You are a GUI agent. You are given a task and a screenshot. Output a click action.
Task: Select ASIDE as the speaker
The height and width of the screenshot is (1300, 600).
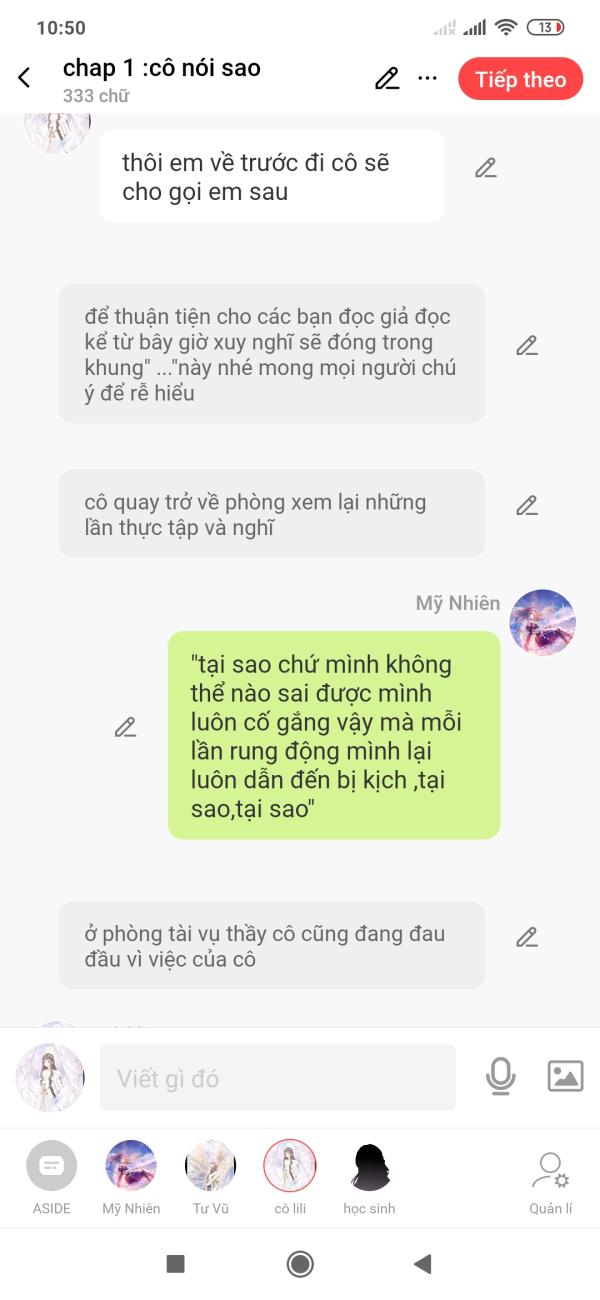tap(51, 1178)
